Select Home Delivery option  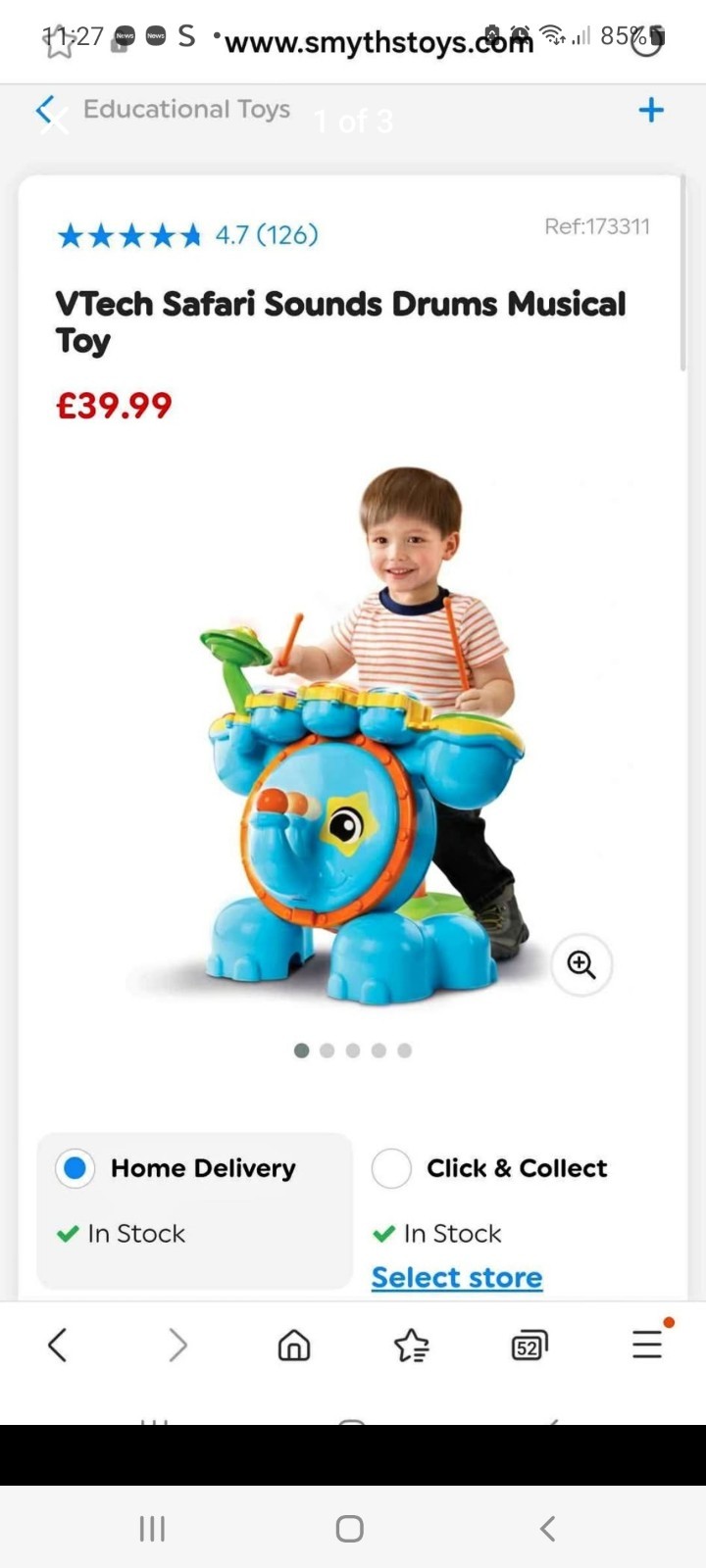point(76,1168)
